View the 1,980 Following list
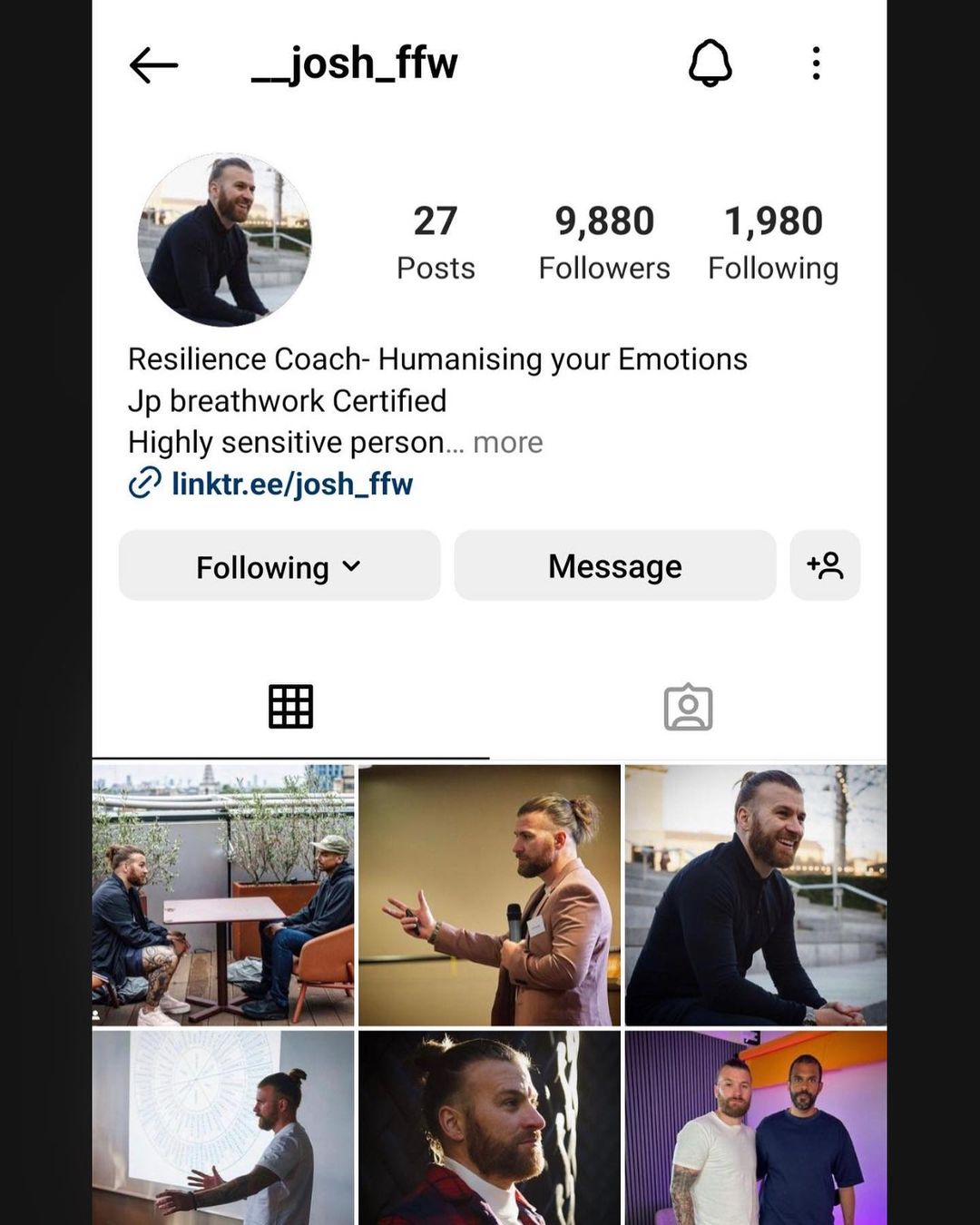980x1225 pixels. click(773, 242)
